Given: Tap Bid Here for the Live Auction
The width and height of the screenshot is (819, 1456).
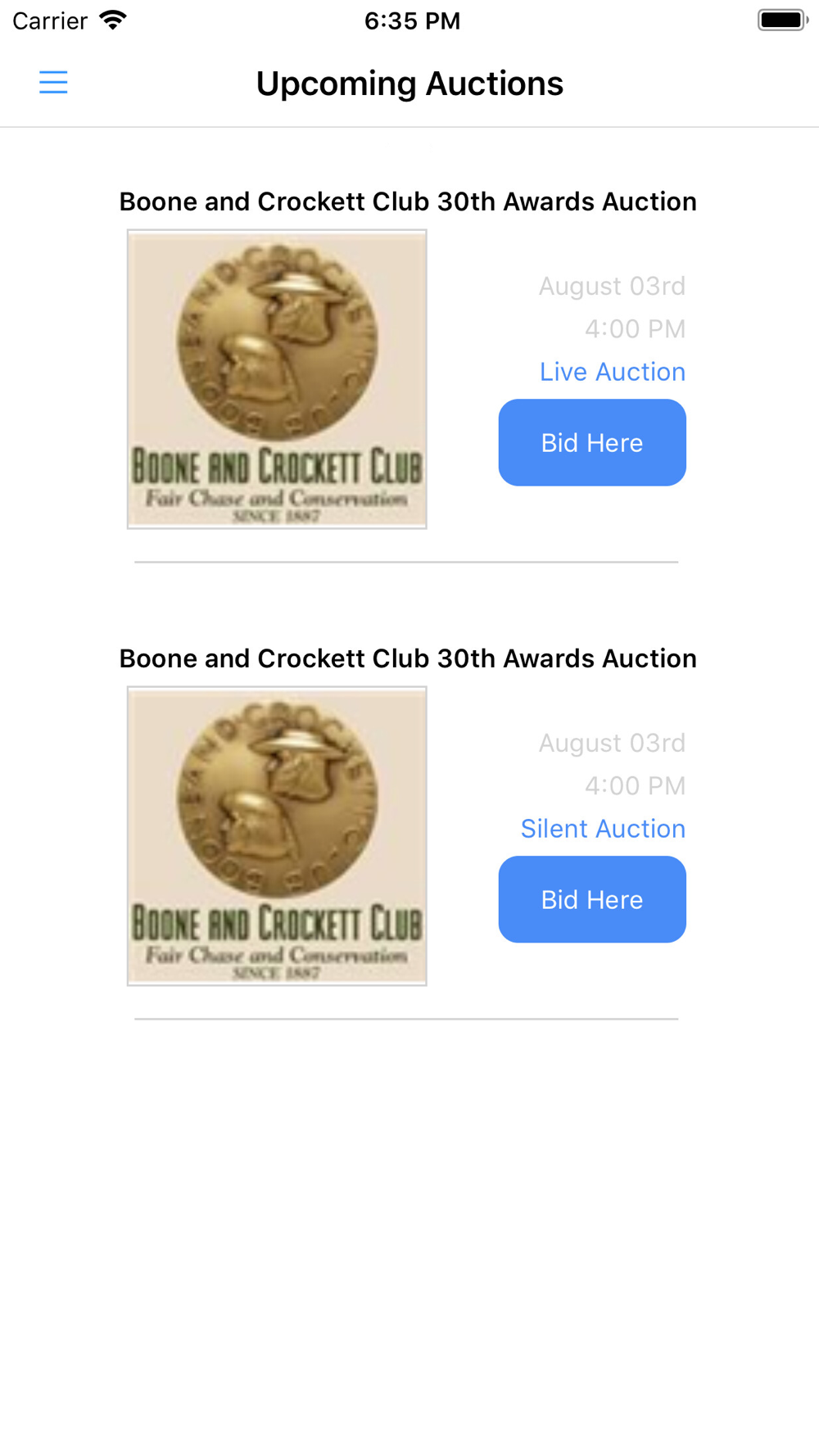Looking at the screenshot, I should [592, 443].
